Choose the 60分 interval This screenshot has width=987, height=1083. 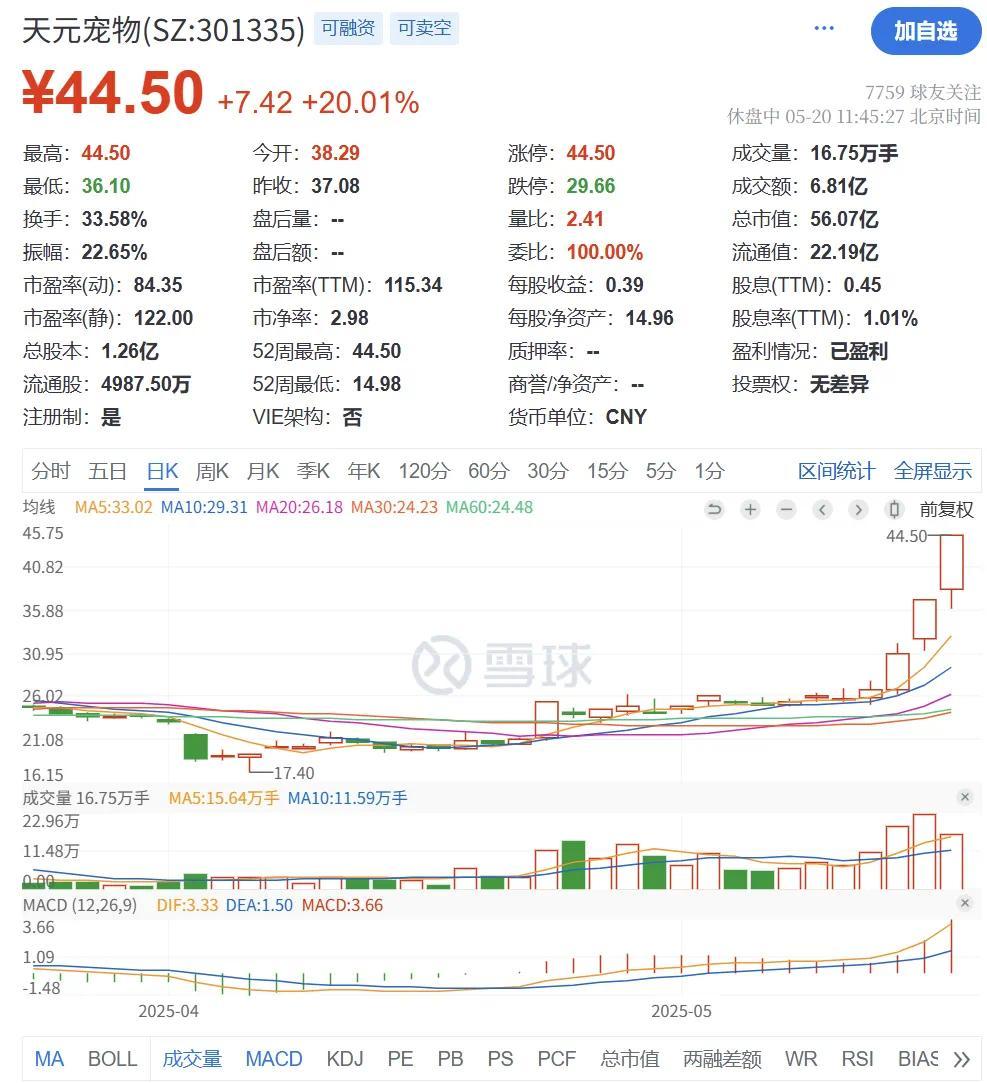[488, 471]
